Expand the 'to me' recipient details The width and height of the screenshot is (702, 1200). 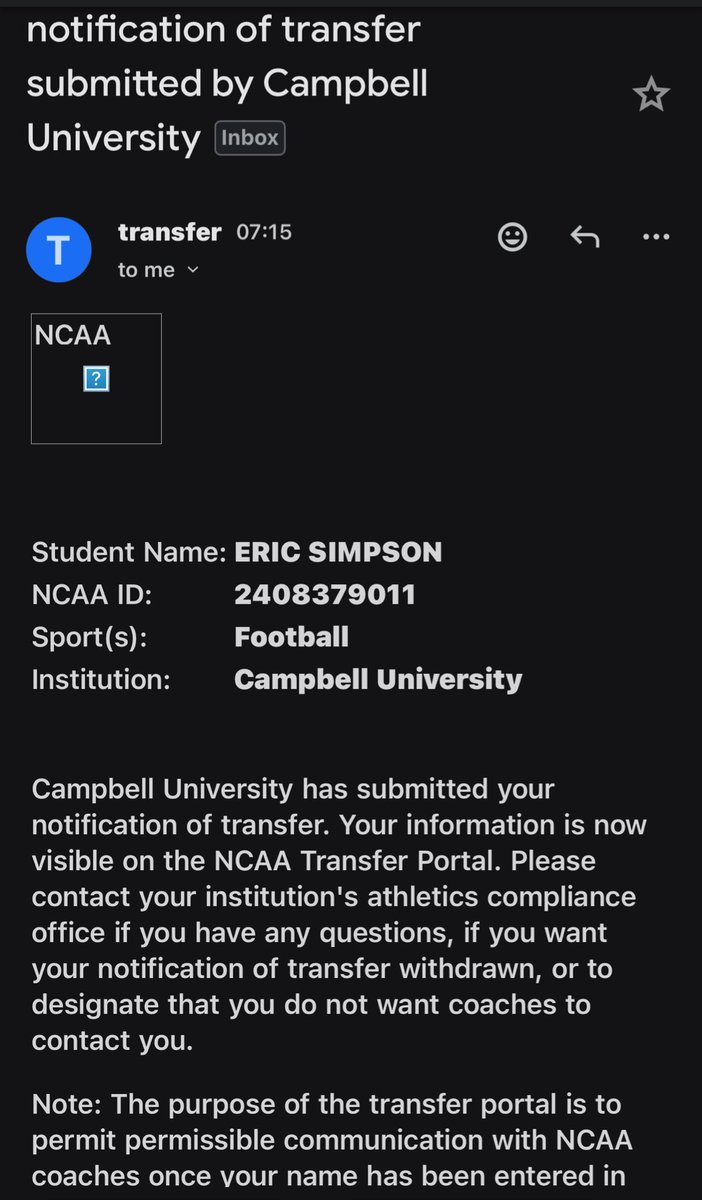point(159,270)
